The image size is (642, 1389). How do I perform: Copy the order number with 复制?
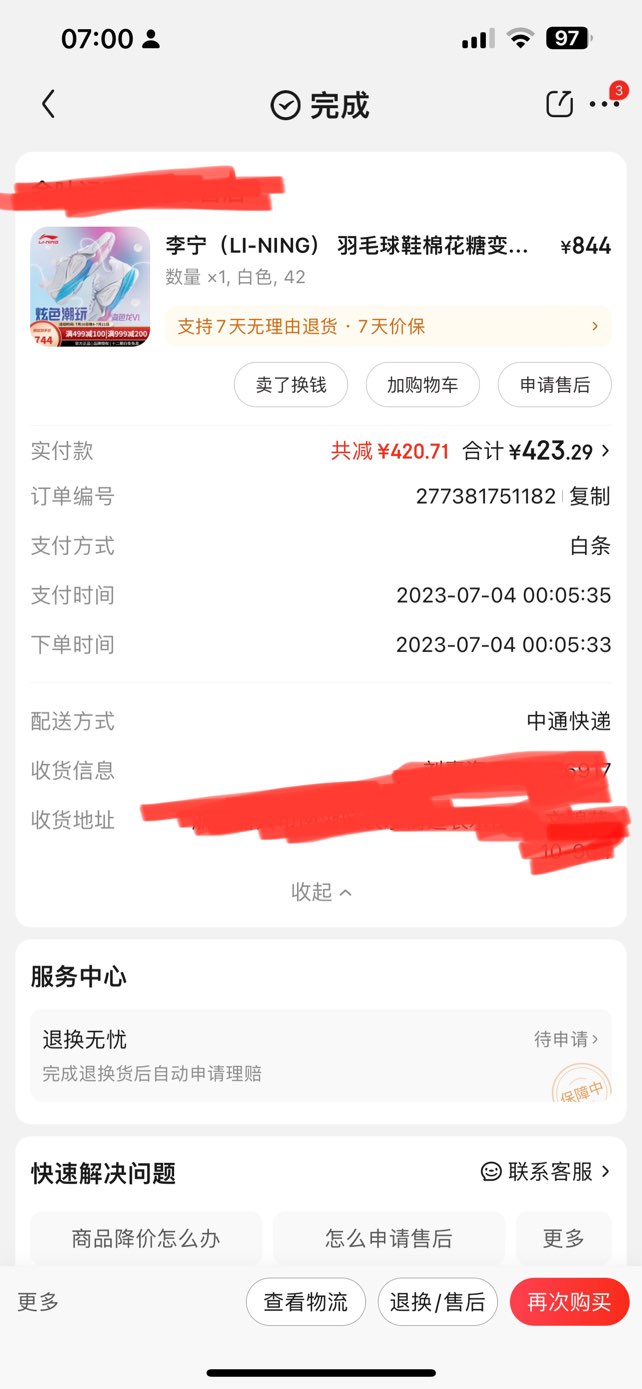click(x=590, y=497)
